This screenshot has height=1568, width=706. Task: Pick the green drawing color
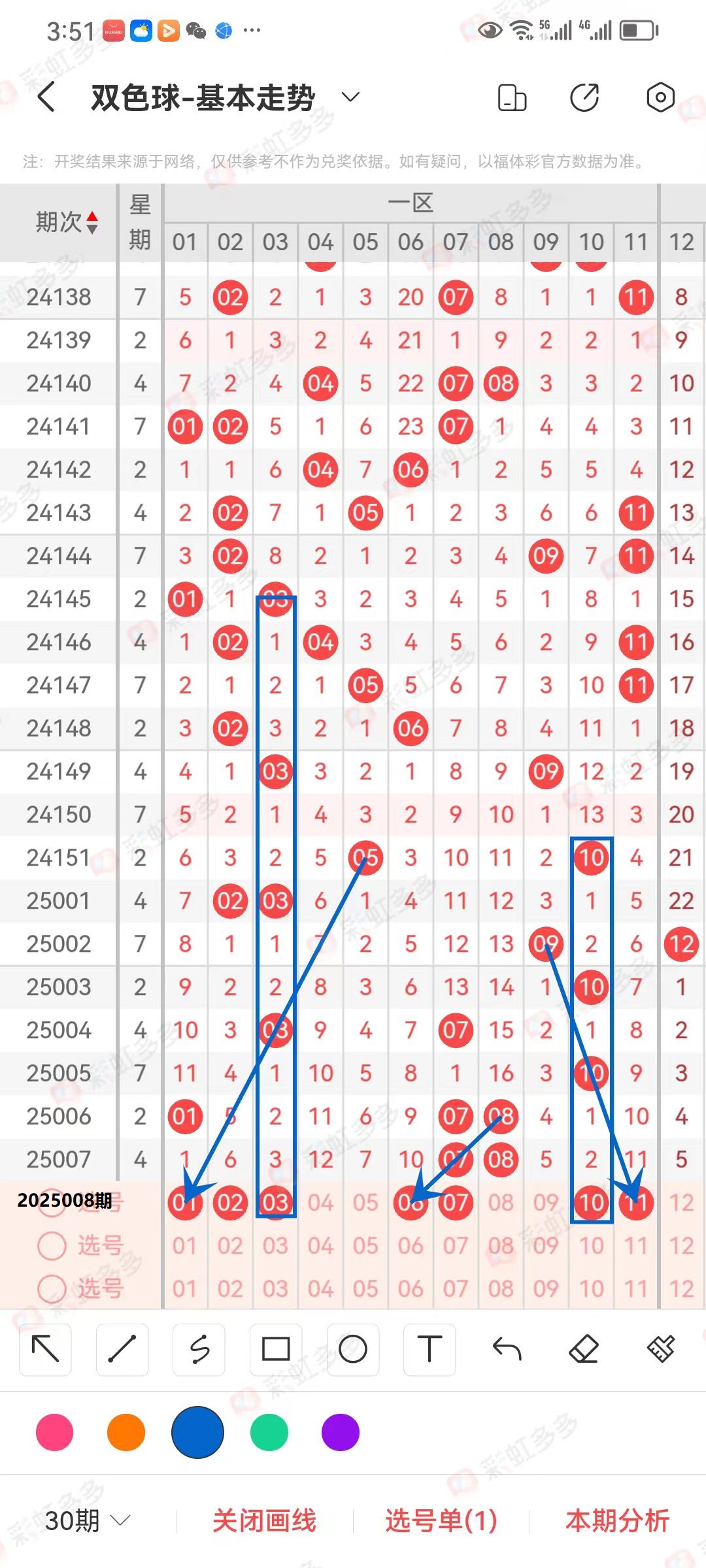pyautogui.click(x=269, y=1432)
